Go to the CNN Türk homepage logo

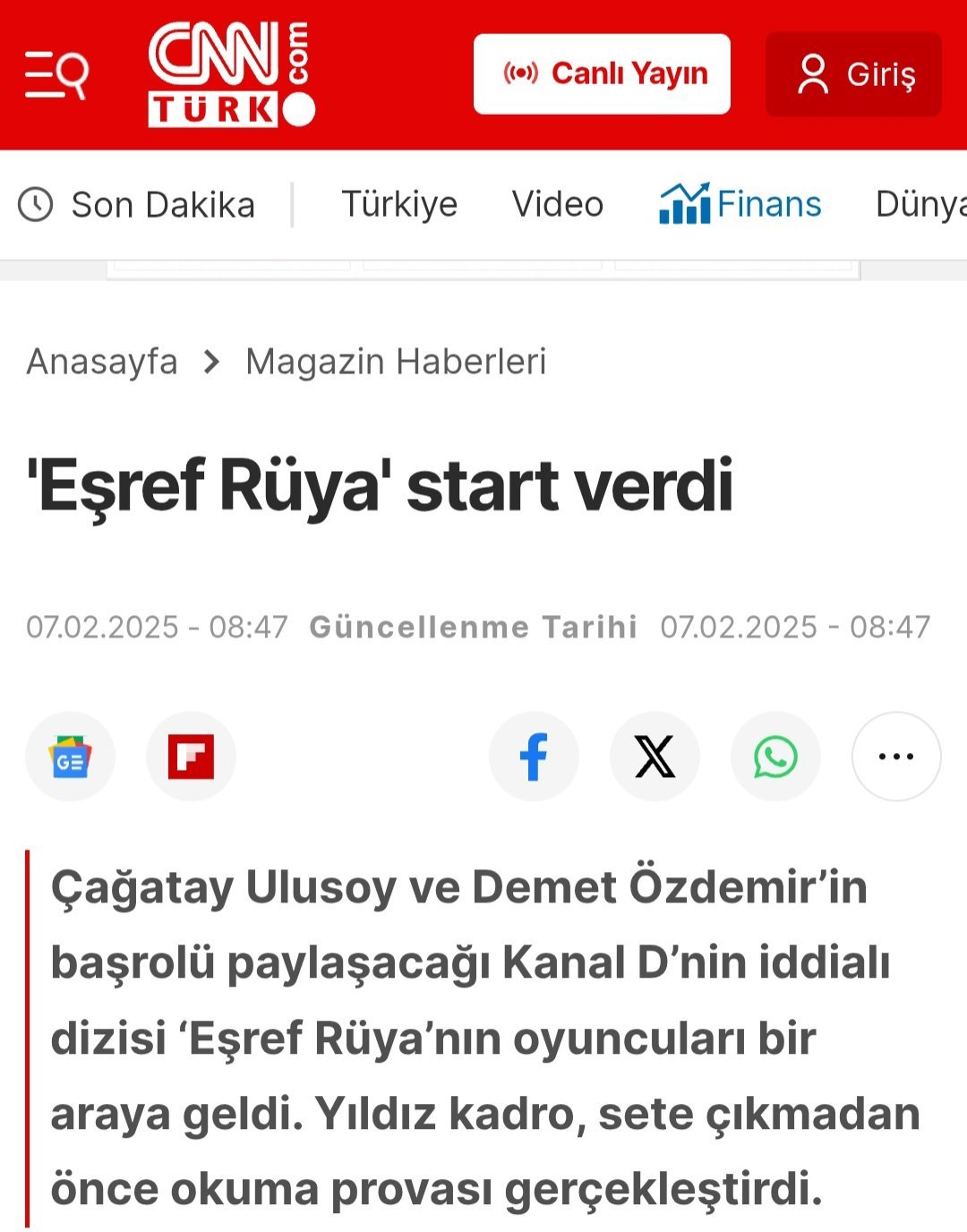tap(231, 75)
